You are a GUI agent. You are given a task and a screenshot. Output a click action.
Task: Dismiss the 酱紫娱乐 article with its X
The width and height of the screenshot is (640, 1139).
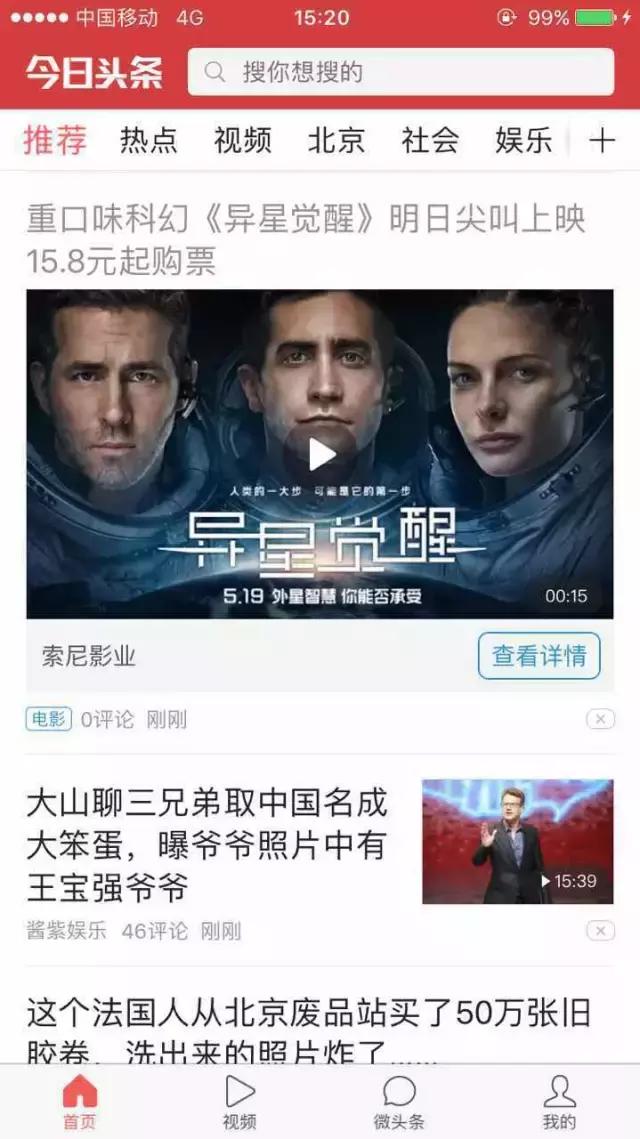click(600, 931)
